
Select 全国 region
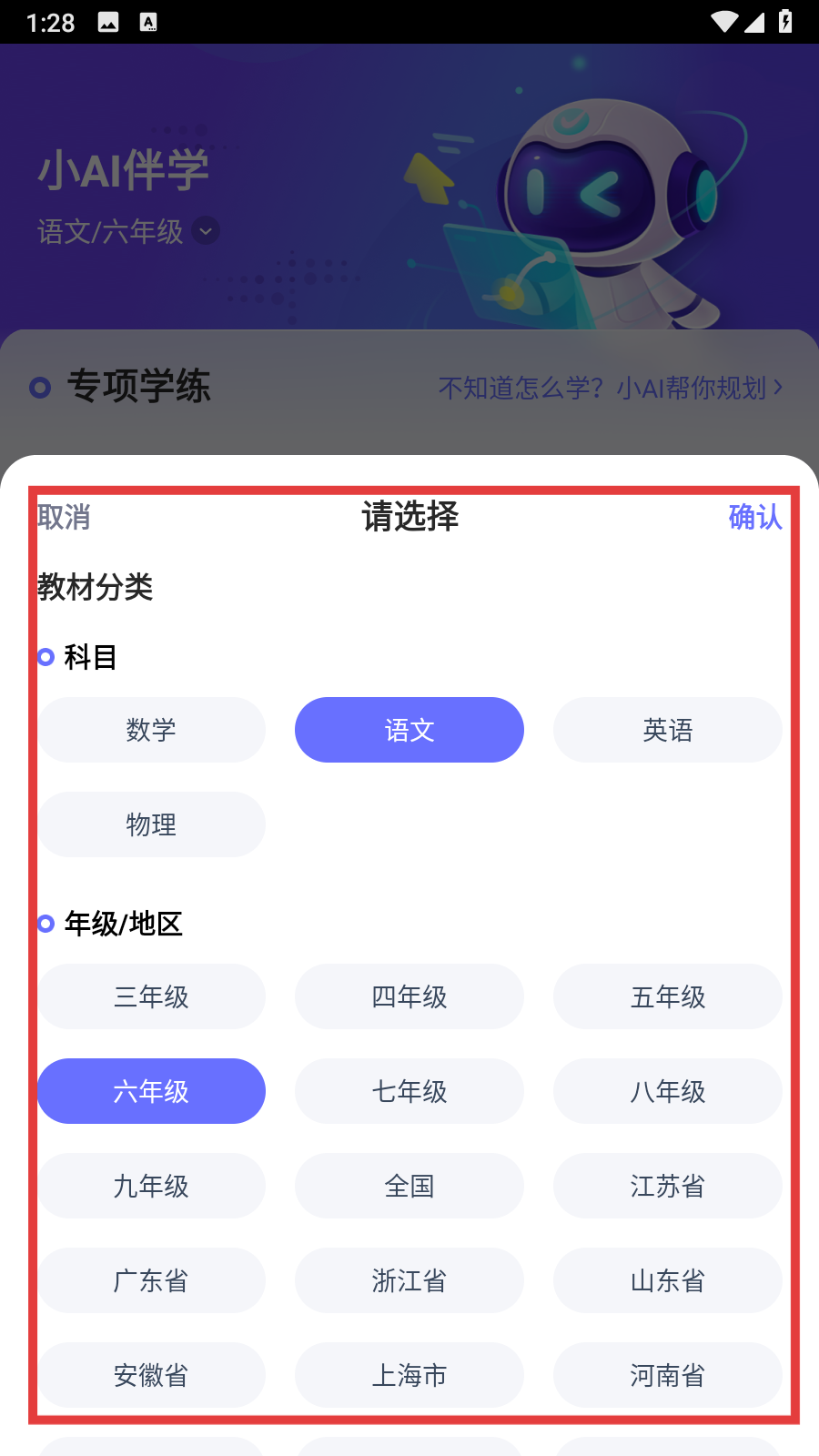pos(409,1186)
